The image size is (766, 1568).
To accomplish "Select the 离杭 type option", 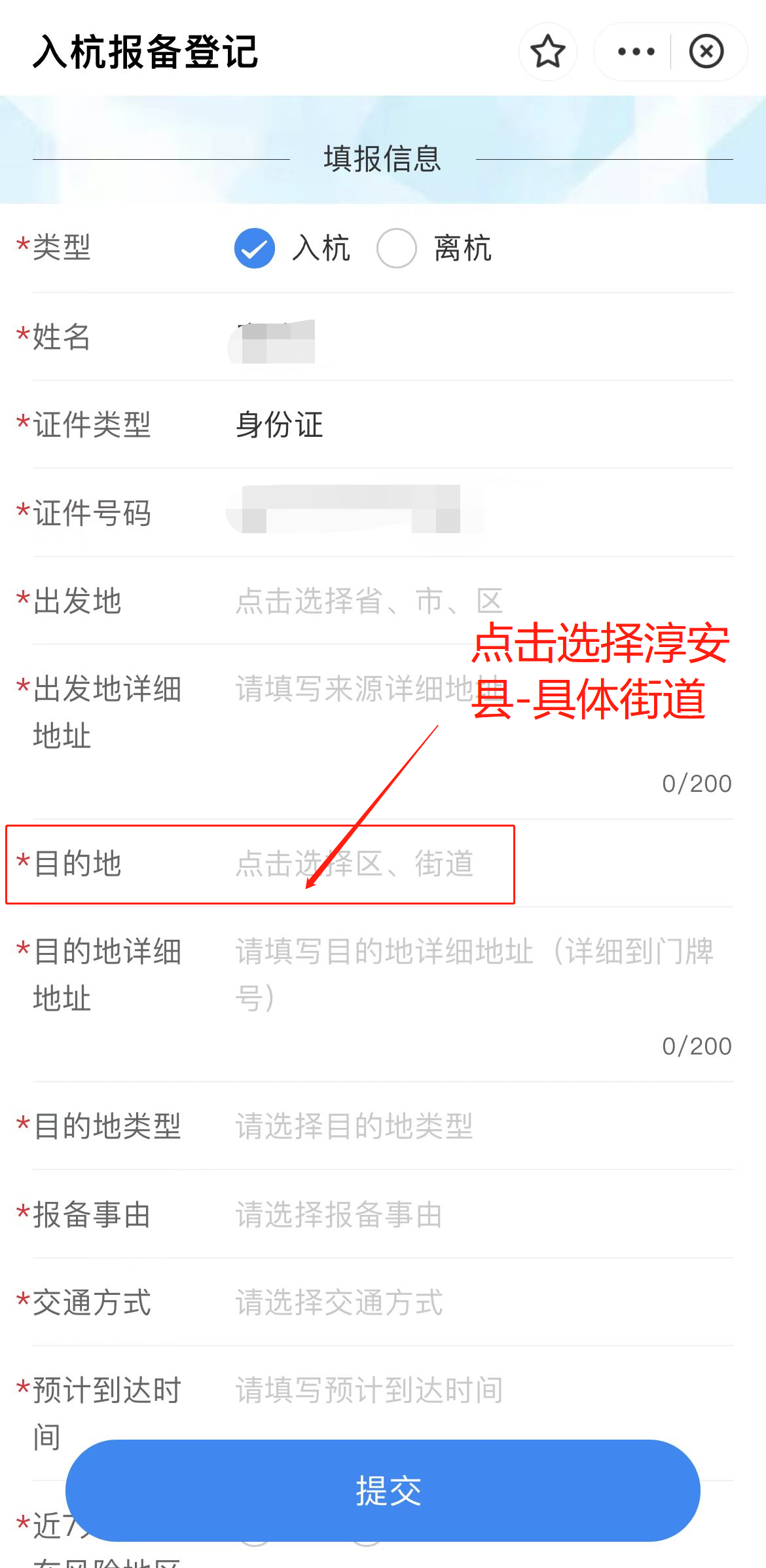I will click(x=397, y=248).
